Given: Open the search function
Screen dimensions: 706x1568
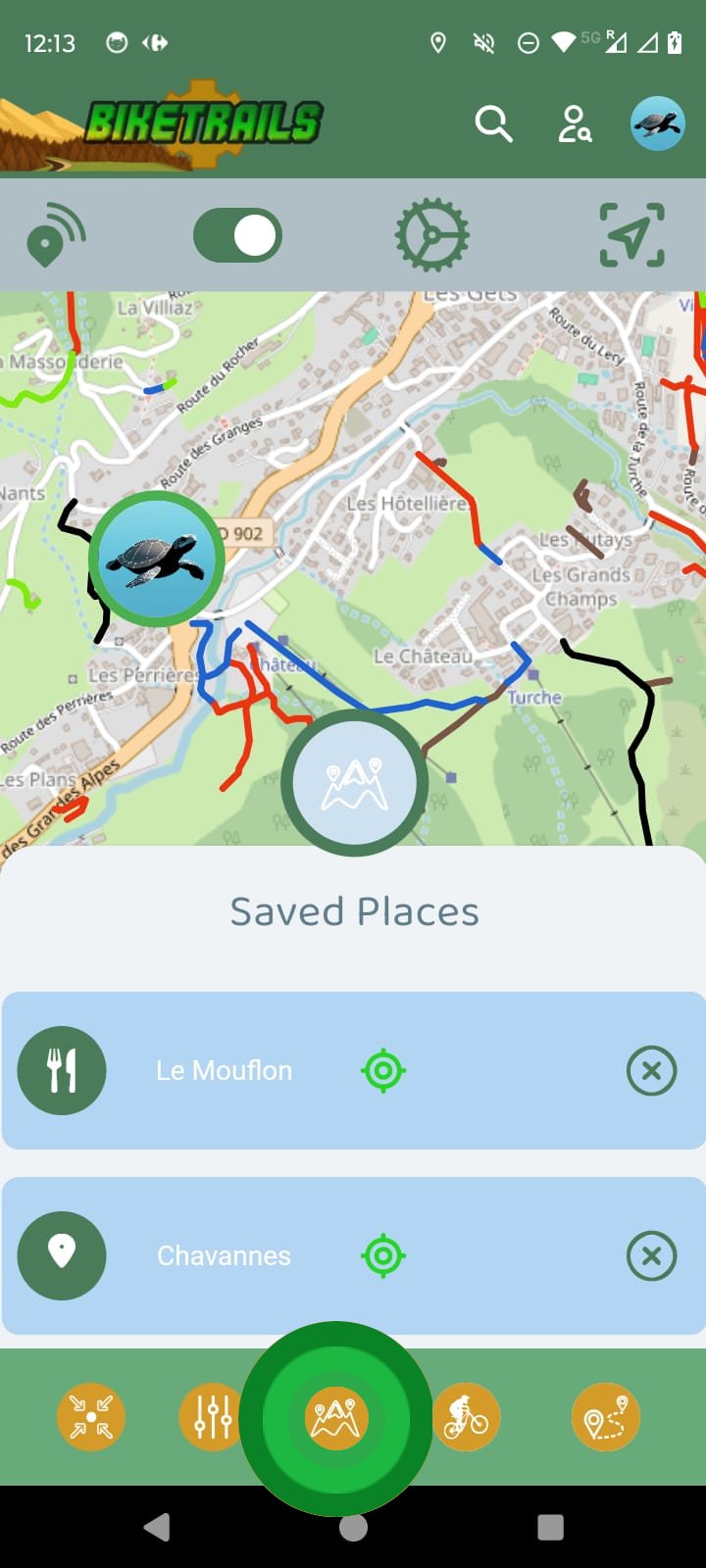Looking at the screenshot, I should tap(493, 124).
